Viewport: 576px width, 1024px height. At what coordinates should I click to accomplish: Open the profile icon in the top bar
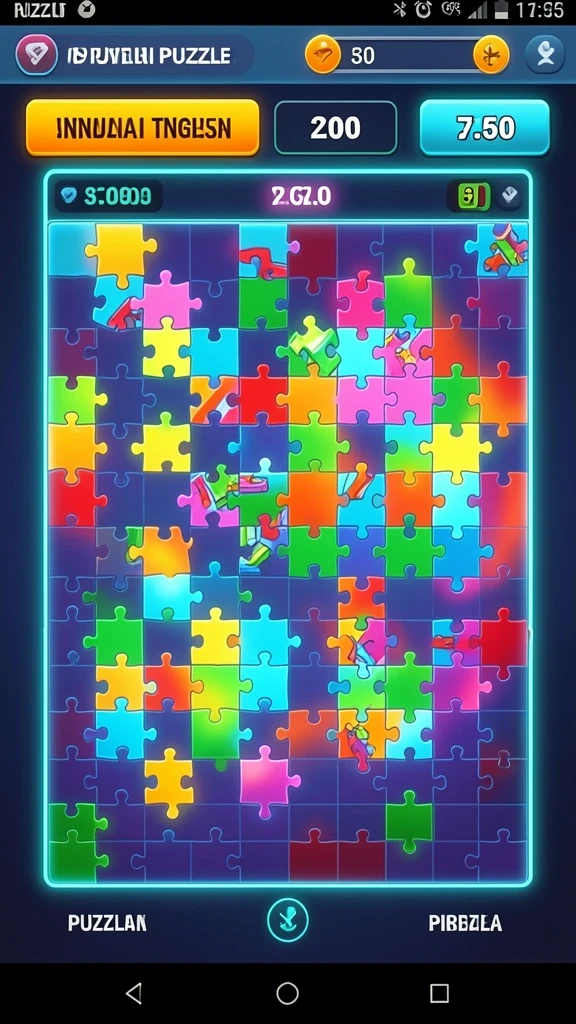tap(545, 55)
